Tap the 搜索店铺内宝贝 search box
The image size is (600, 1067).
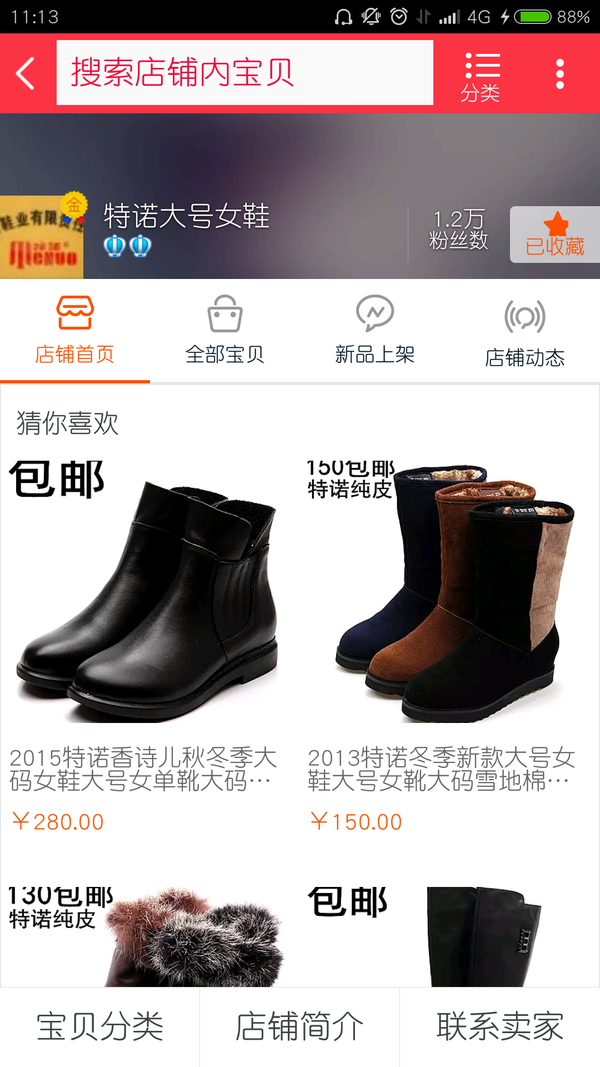(x=245, y=73)
